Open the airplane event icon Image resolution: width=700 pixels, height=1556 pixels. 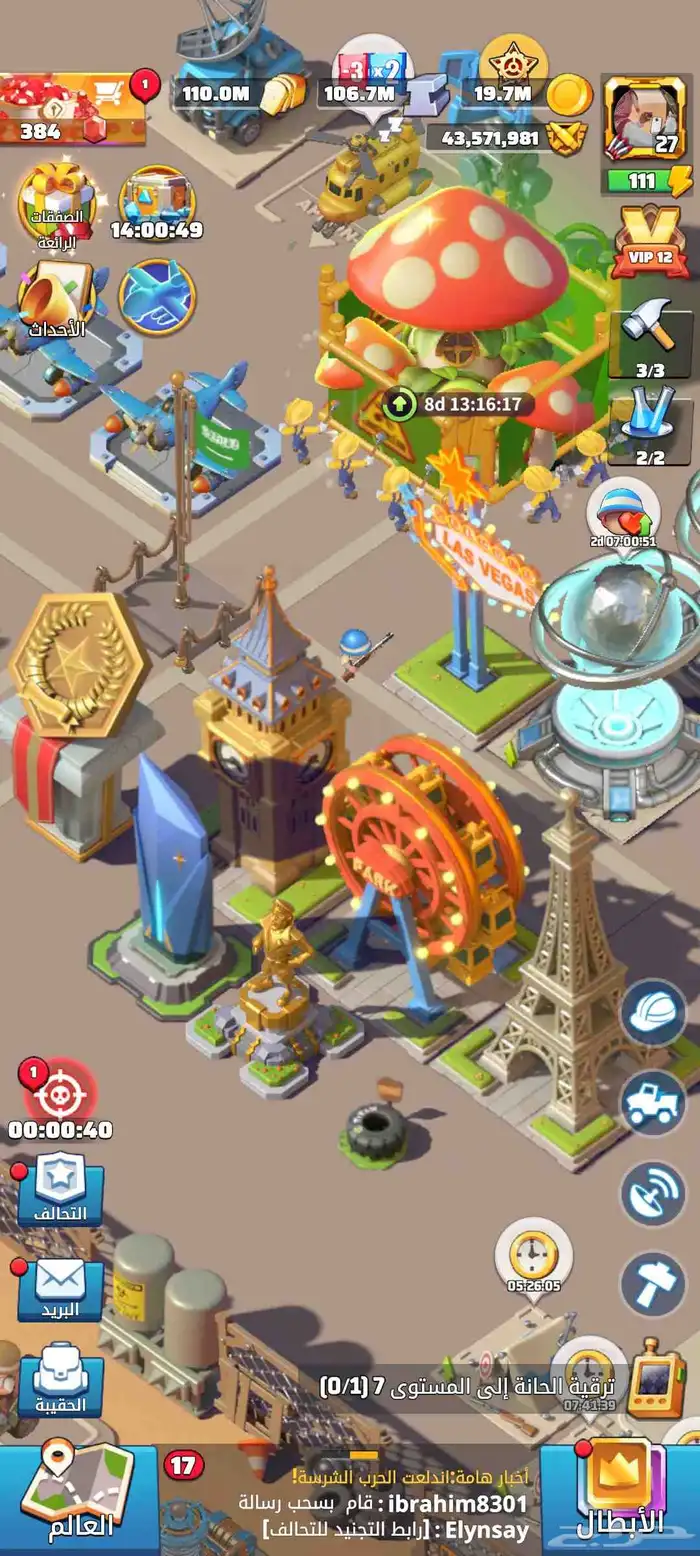tap(157, 297)
